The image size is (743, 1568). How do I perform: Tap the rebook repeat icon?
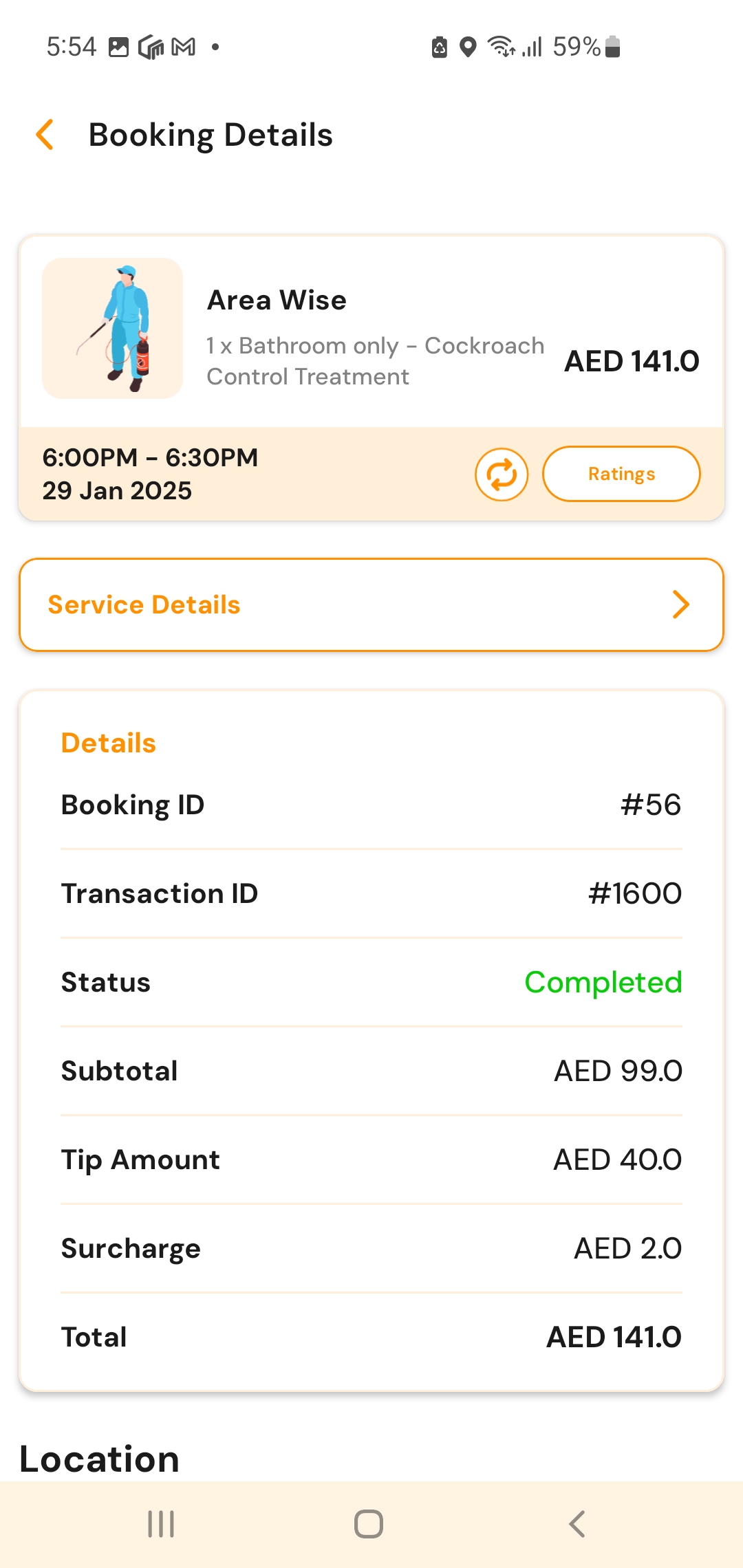(x=502, y=475)
